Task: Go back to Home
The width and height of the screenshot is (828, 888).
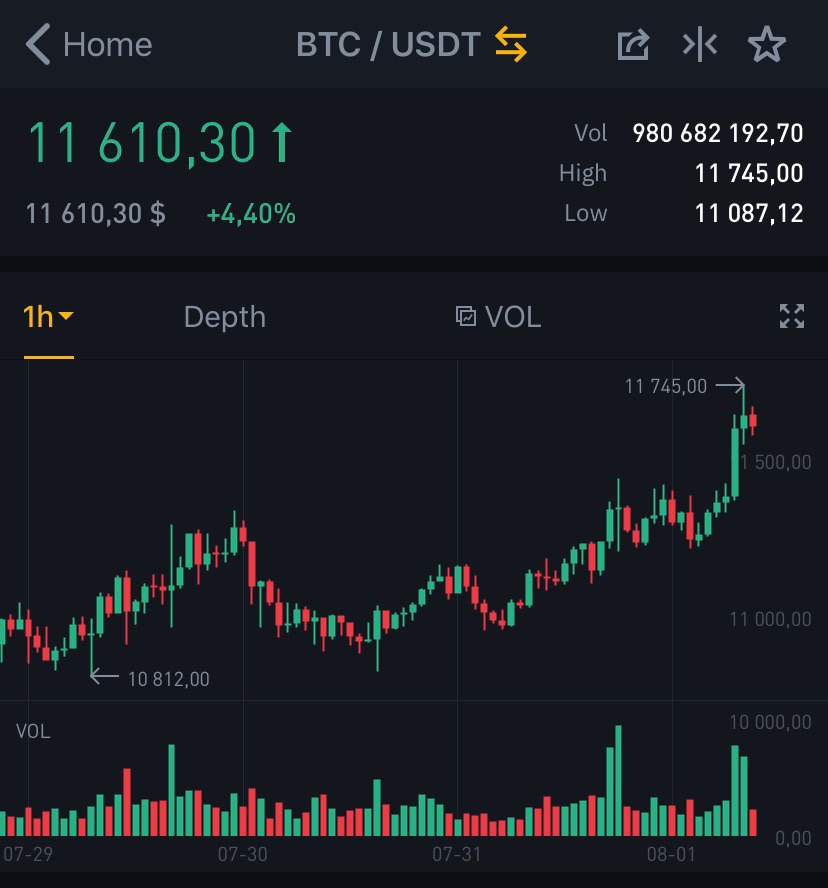Action: [x=88, y=45]
